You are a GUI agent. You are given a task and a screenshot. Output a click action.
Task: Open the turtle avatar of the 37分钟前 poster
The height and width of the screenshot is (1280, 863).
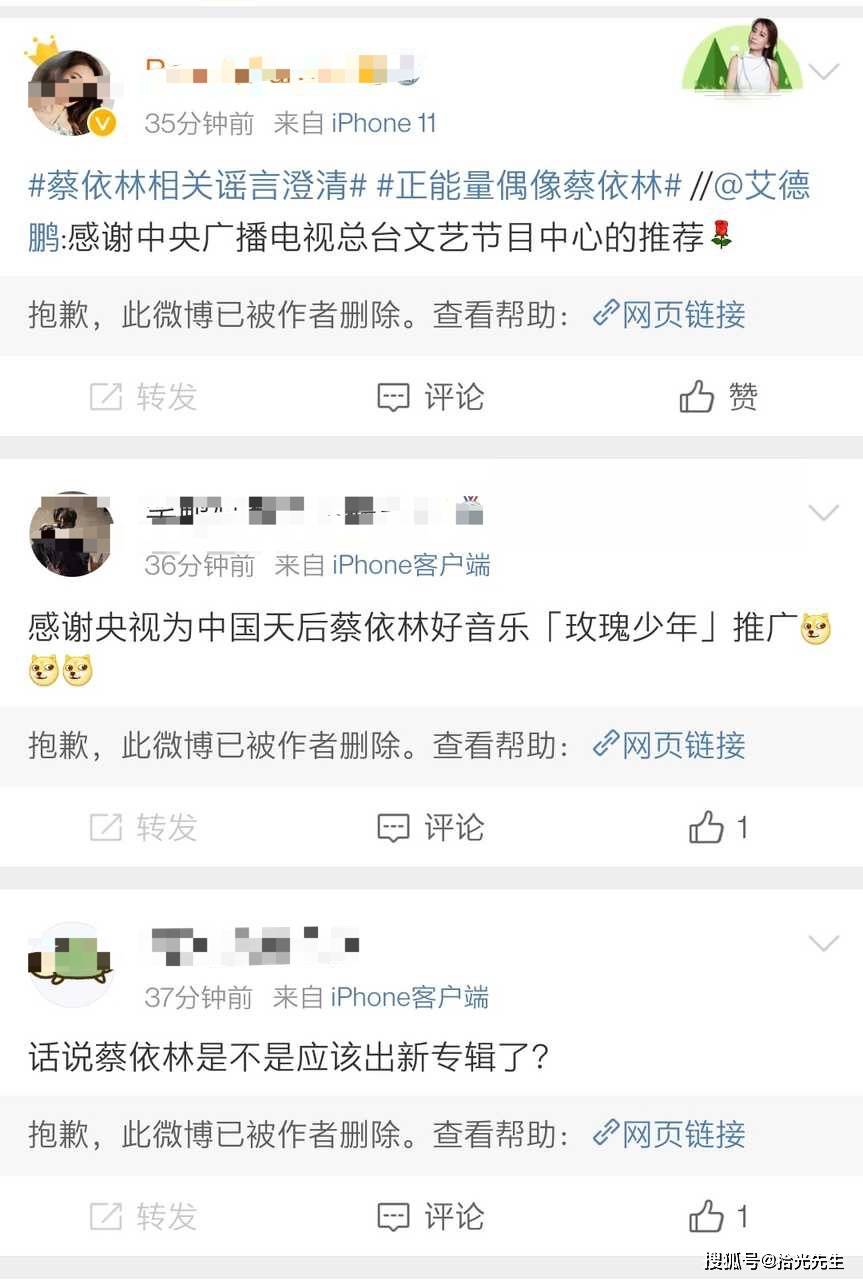pyautogui.click(x=70, y=963)
